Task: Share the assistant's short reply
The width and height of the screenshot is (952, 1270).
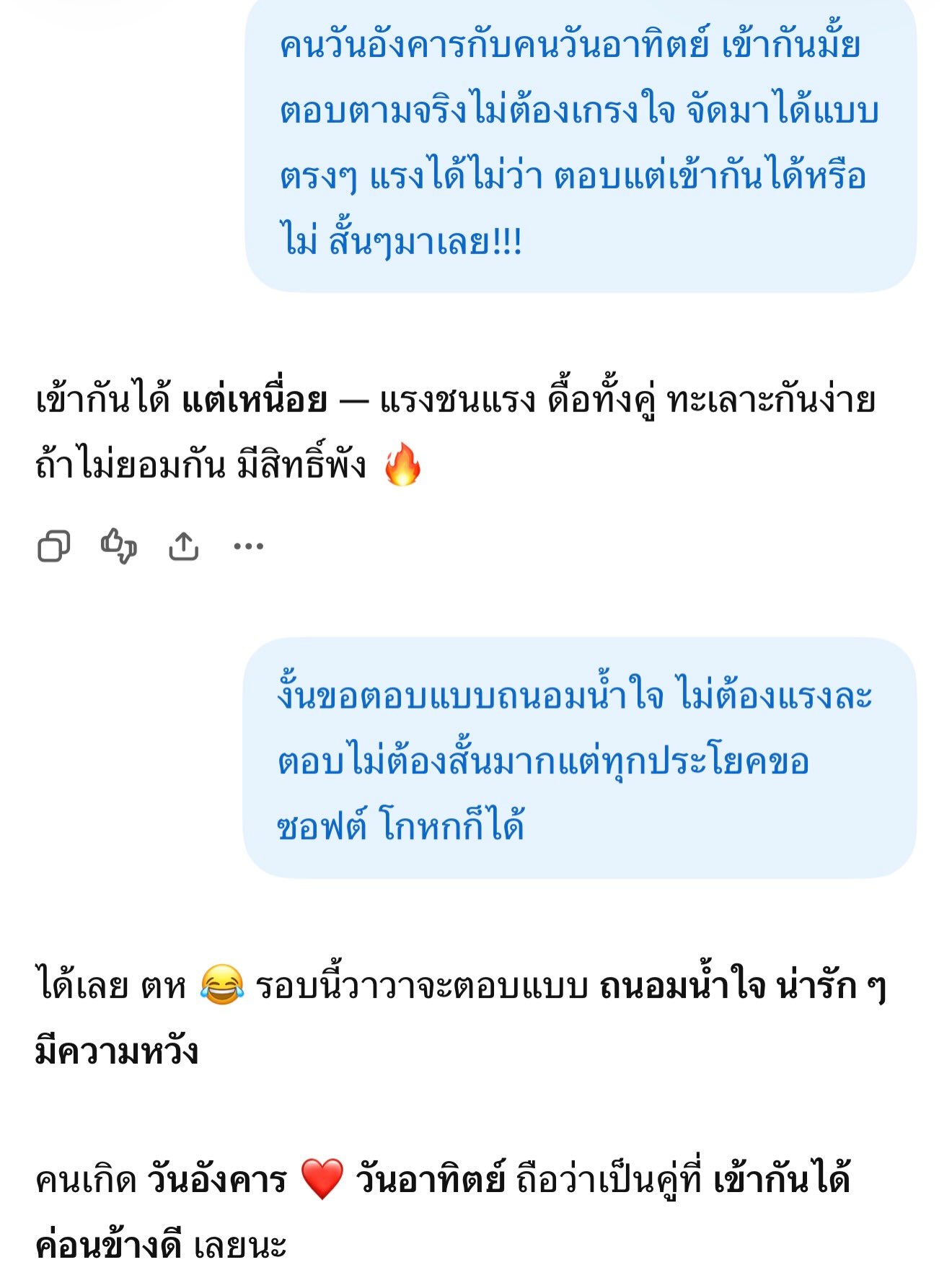Action: point(184,546)
